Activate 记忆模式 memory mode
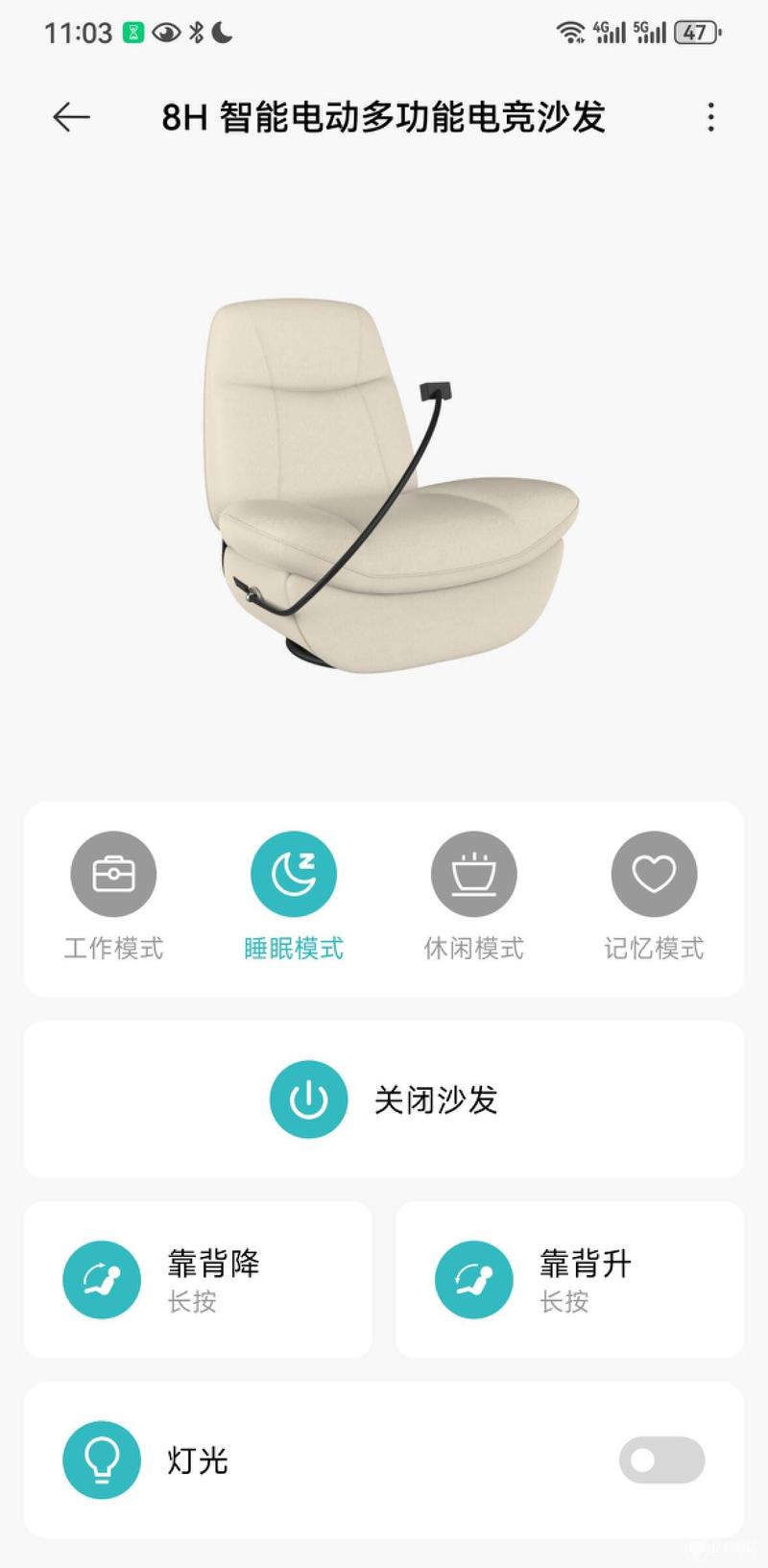 point(654,897)
